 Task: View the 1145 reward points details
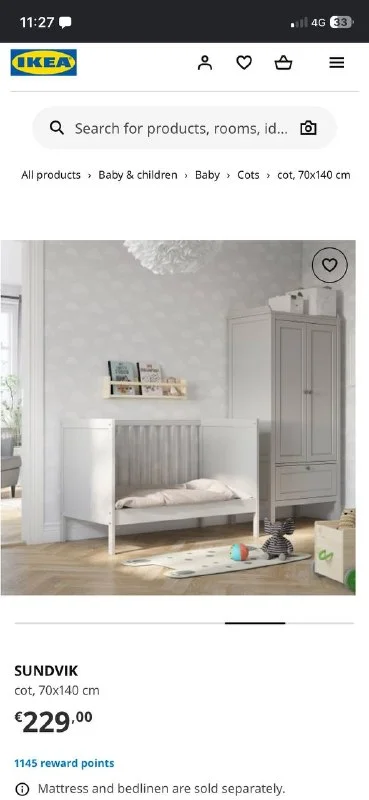tap(64, 763)
